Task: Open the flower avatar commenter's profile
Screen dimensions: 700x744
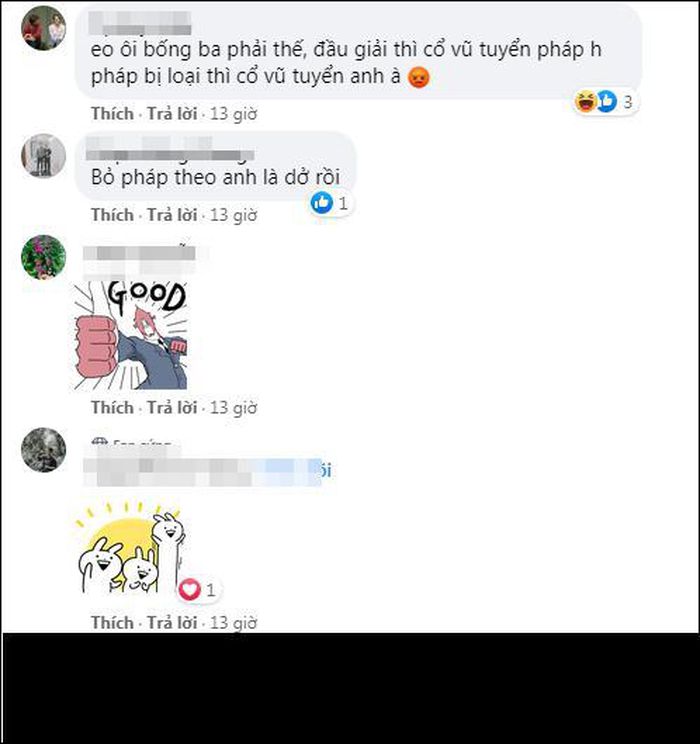Action: tap(43, 257)
